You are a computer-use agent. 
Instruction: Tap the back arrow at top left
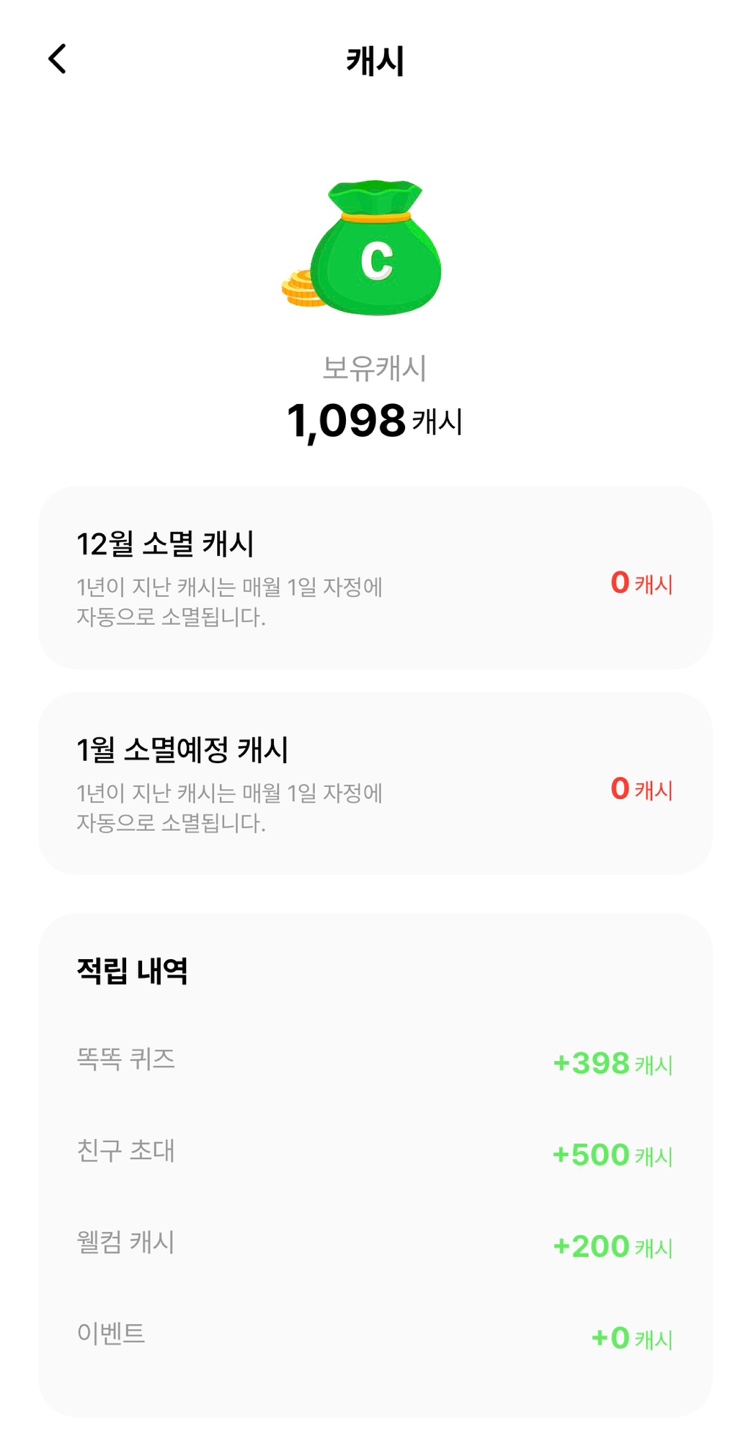[x=56, y=58]
